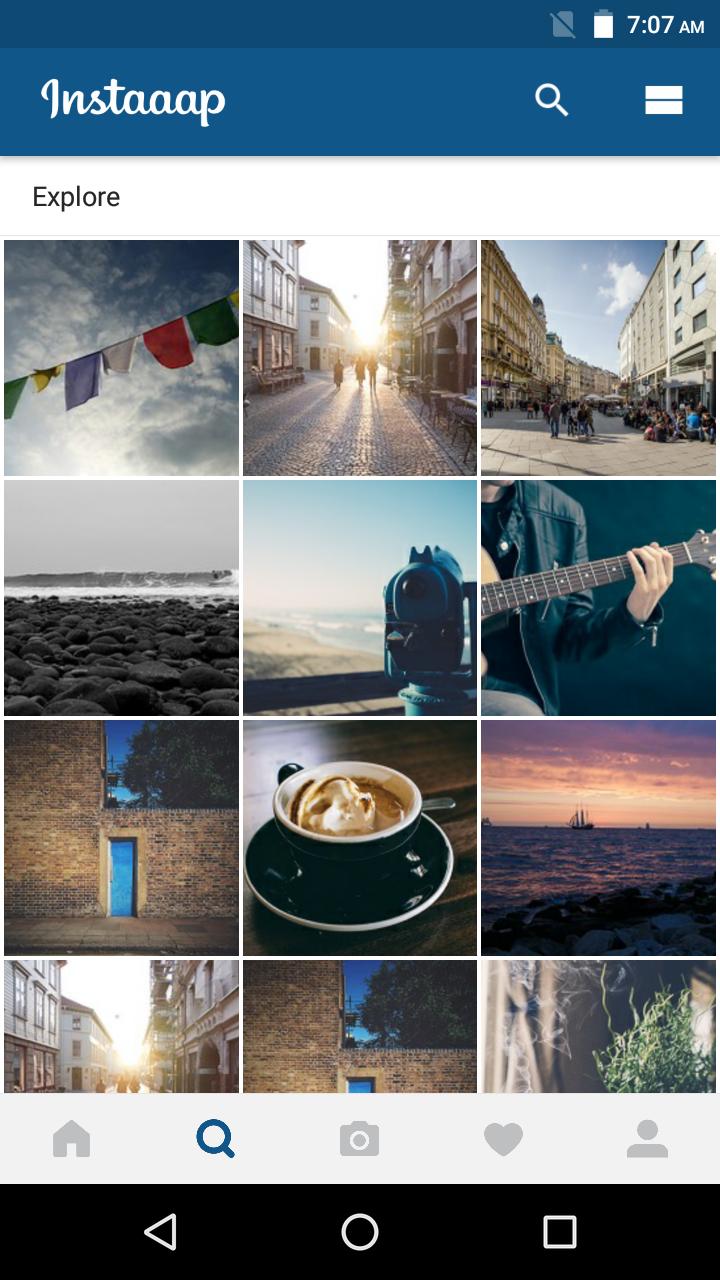Viewport: 720px width, 1280px height.
Task: Open the brick wall with blue door photo
Action: [121, 838]
